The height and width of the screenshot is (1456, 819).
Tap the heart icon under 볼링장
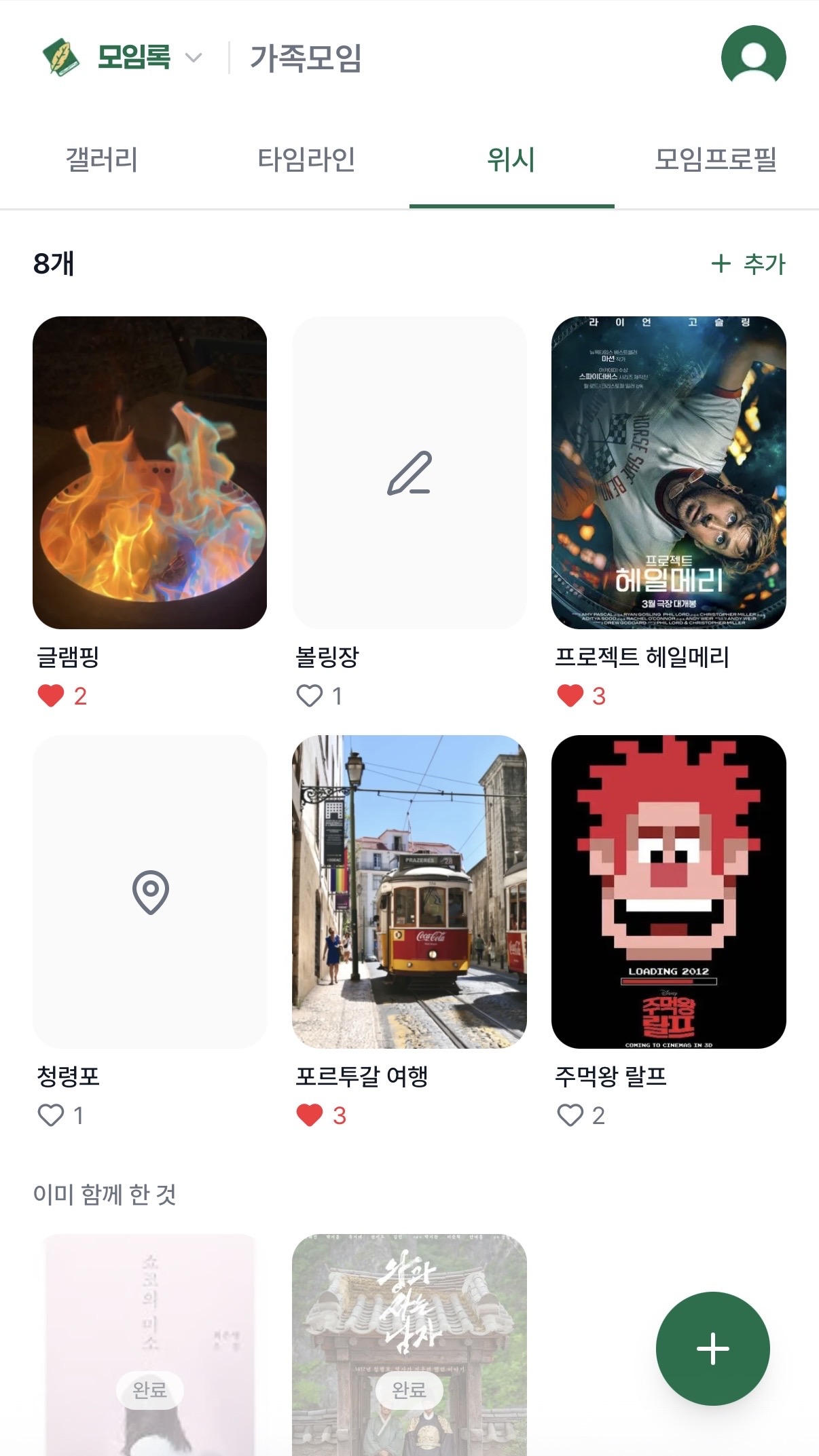point(310,696)
